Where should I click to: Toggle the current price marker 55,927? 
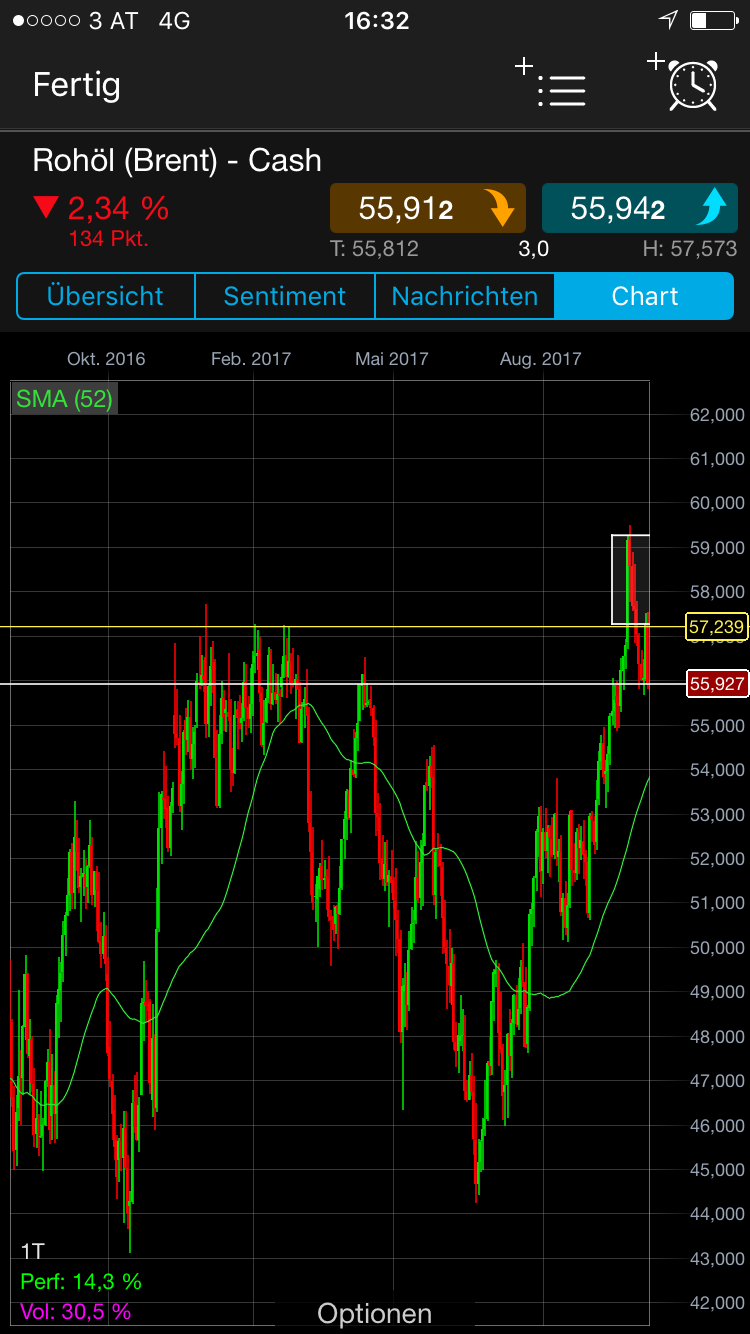716,683
